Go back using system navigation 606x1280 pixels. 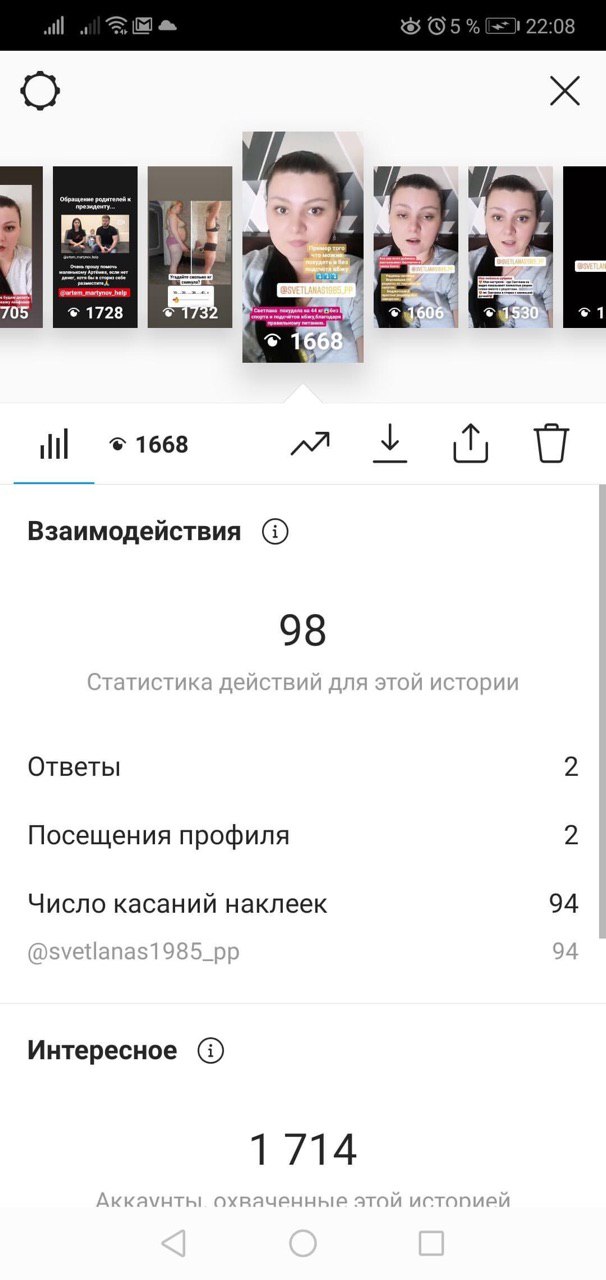point(173,1243)
